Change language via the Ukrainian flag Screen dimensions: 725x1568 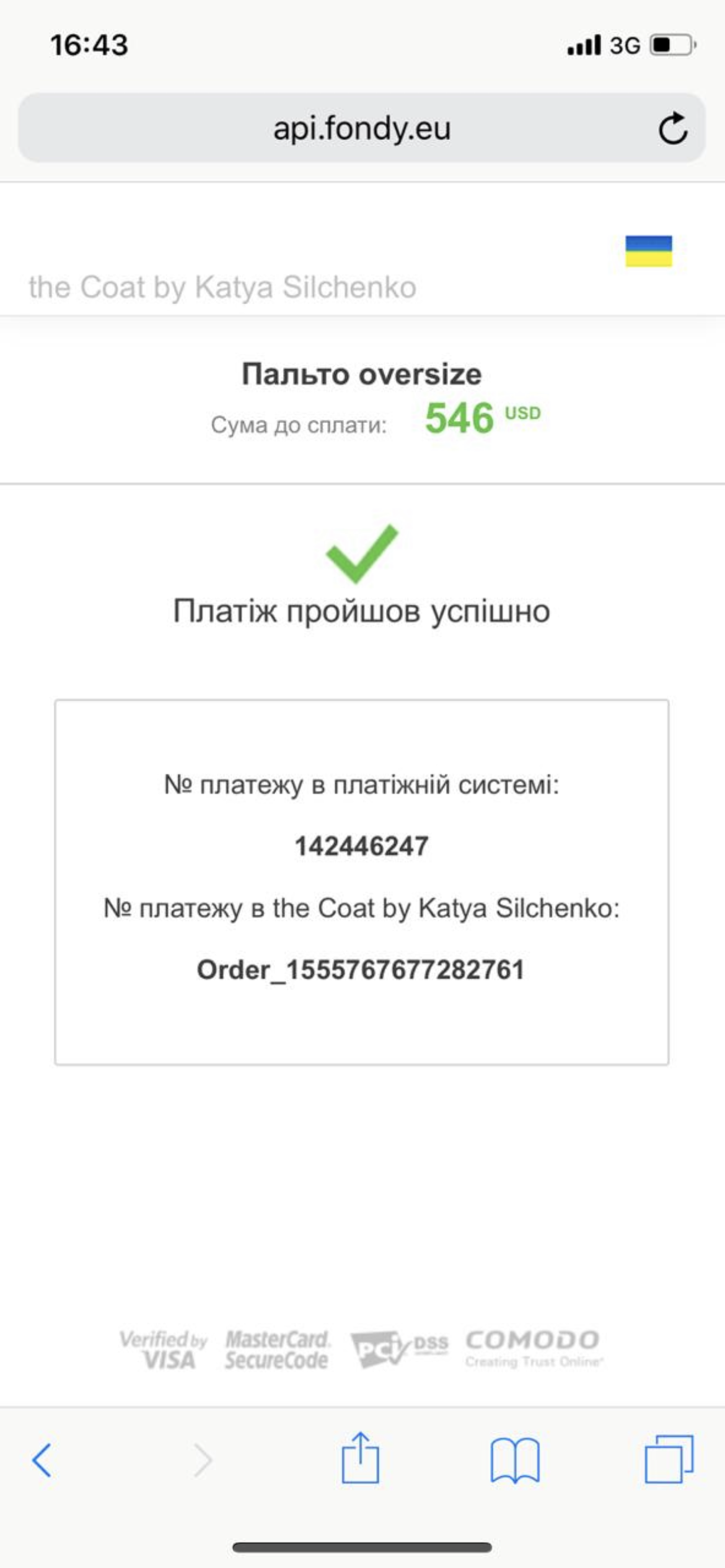[648, 251]
